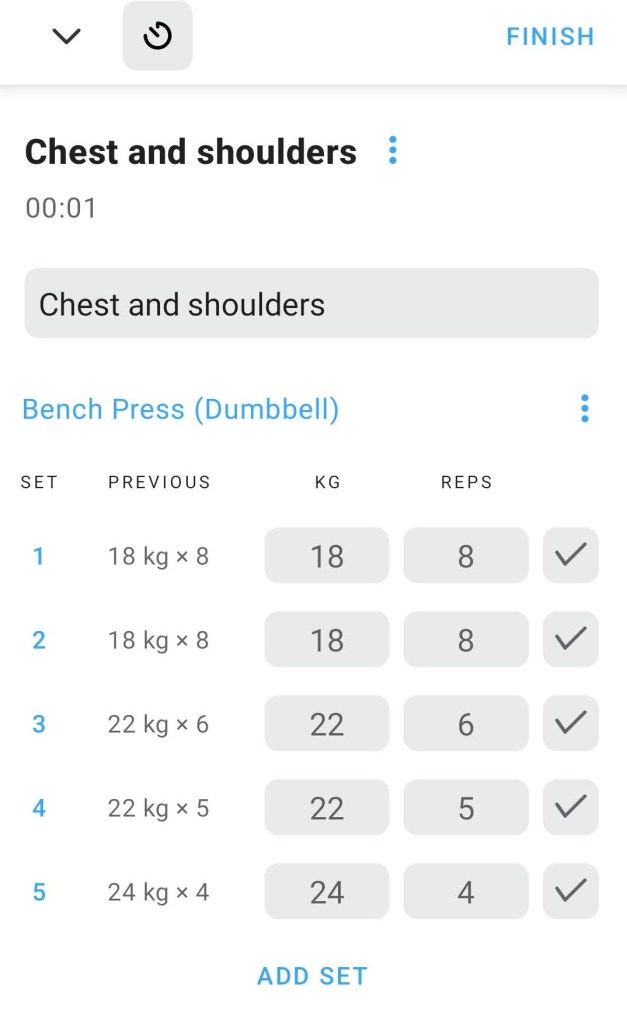Complete set 2 with the checkmark
Image resolution: width=627 pixels, height=1023 pixels.
pyautogui.click(x=570, y=639)
